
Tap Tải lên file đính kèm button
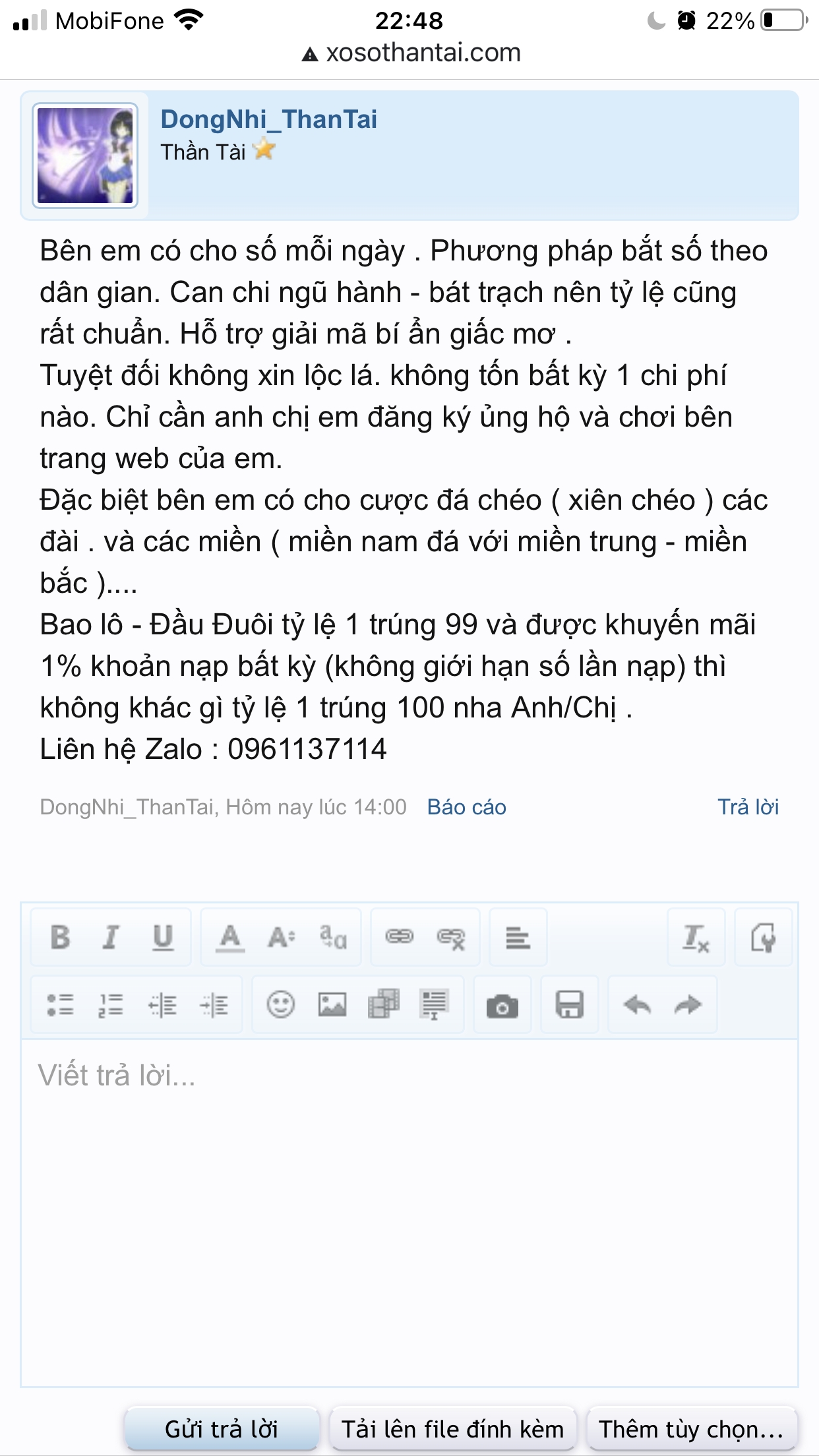452,1429
